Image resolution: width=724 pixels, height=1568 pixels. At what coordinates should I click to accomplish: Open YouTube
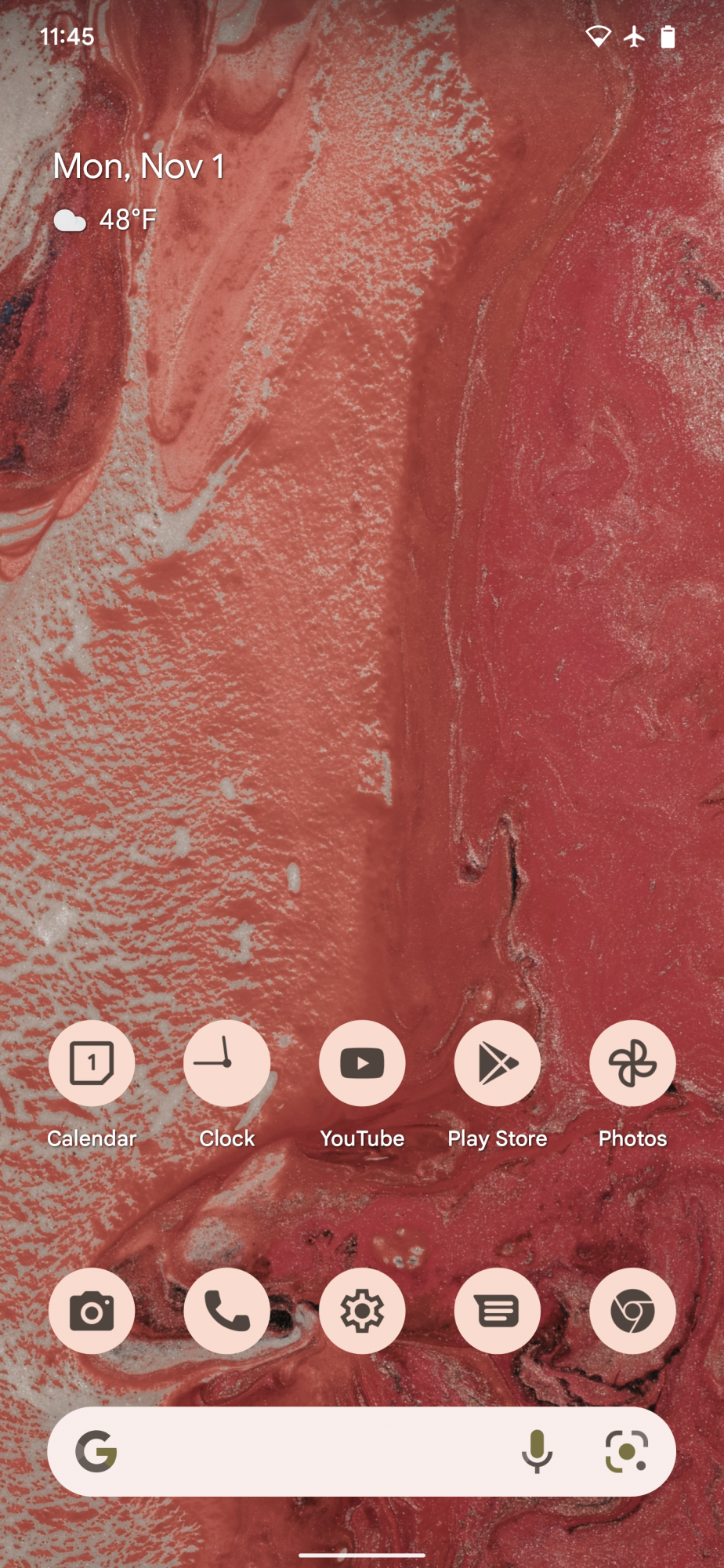pyautogui.click(x=362, y=1063)
